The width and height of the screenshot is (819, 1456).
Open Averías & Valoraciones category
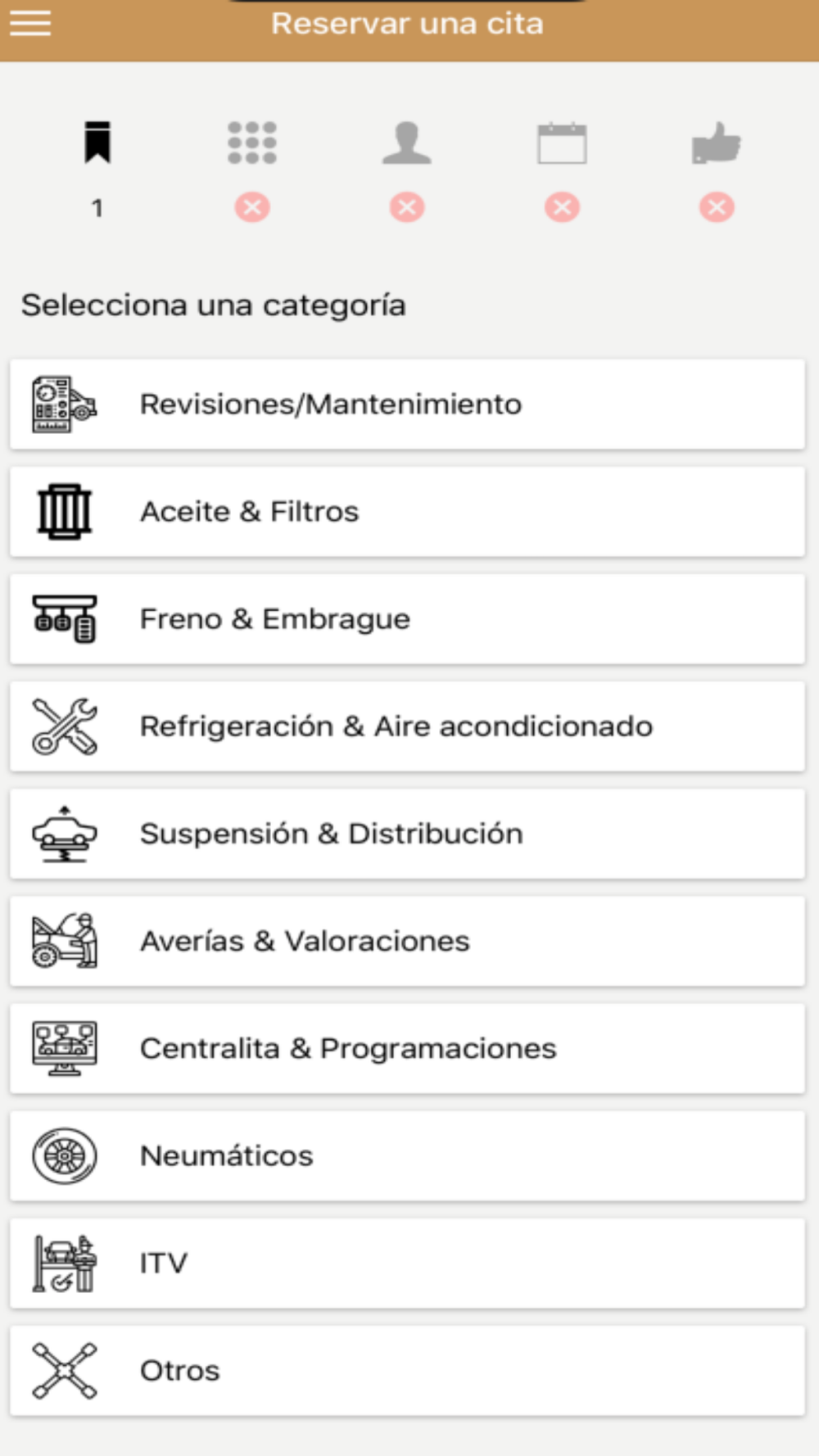pos(407,940)
